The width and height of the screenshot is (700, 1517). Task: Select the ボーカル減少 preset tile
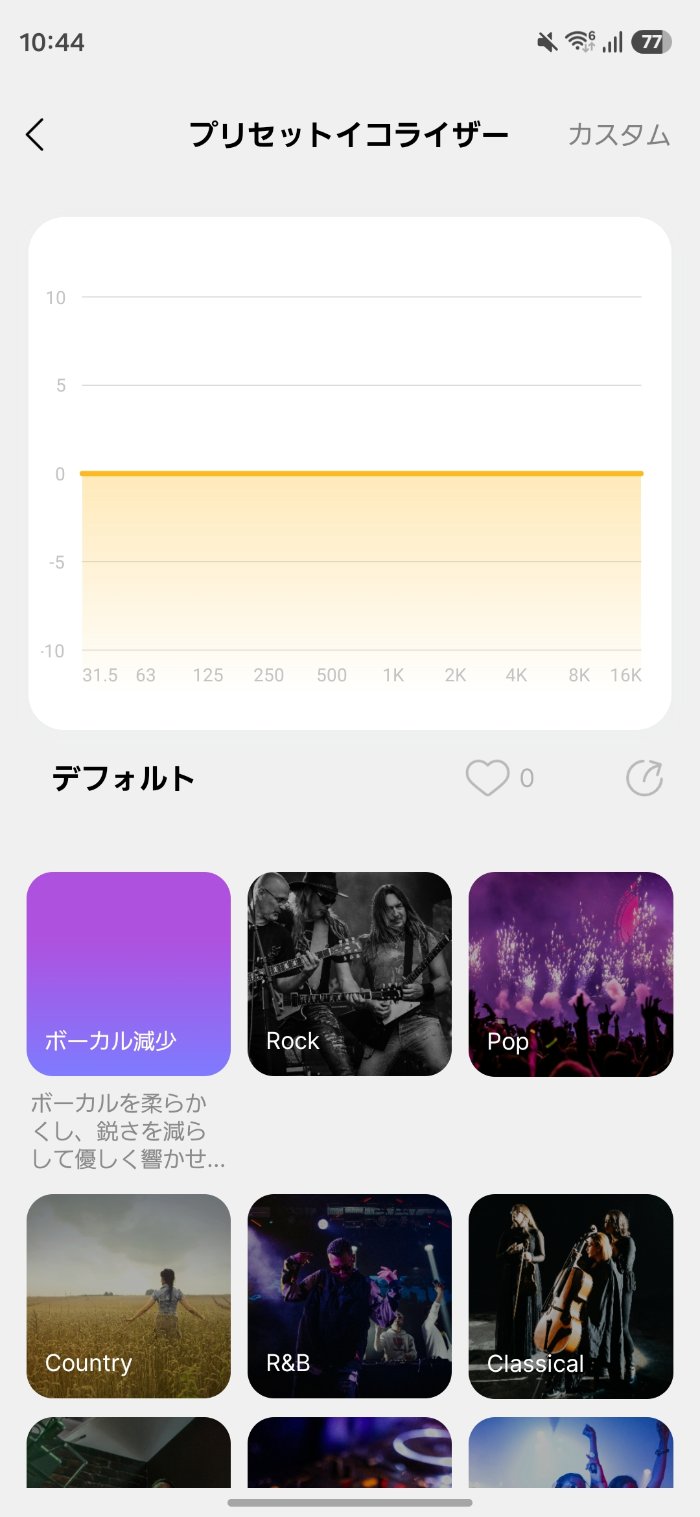click(x=129, y=973)
